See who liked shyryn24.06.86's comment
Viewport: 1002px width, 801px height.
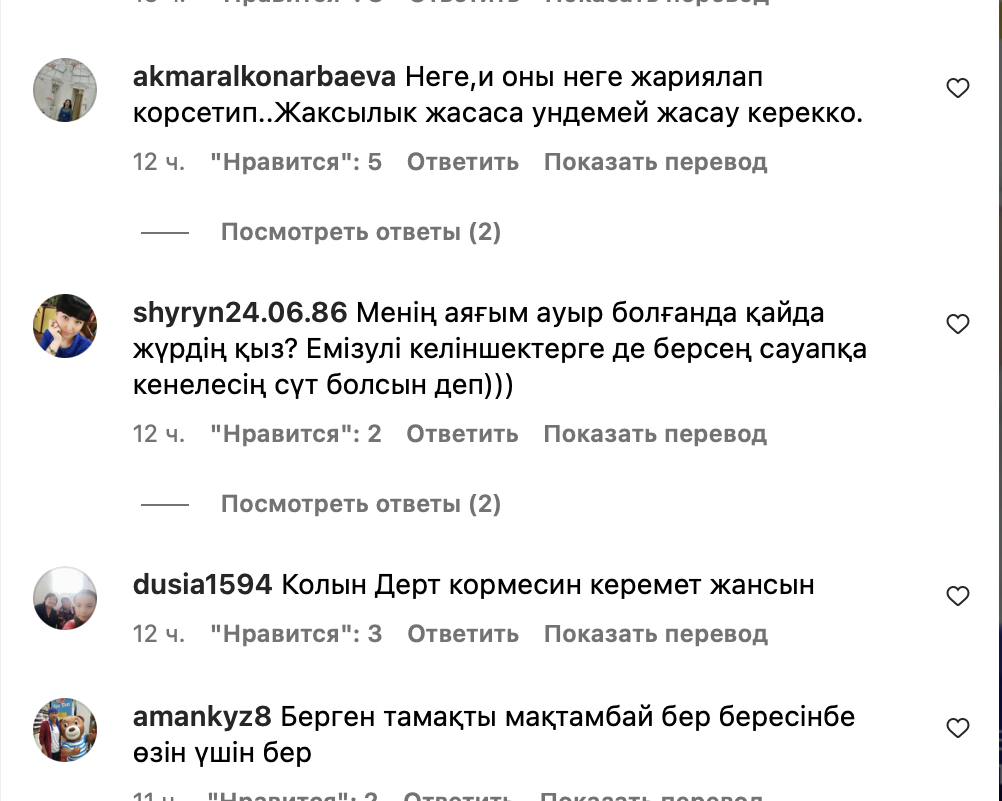[296, 434]
